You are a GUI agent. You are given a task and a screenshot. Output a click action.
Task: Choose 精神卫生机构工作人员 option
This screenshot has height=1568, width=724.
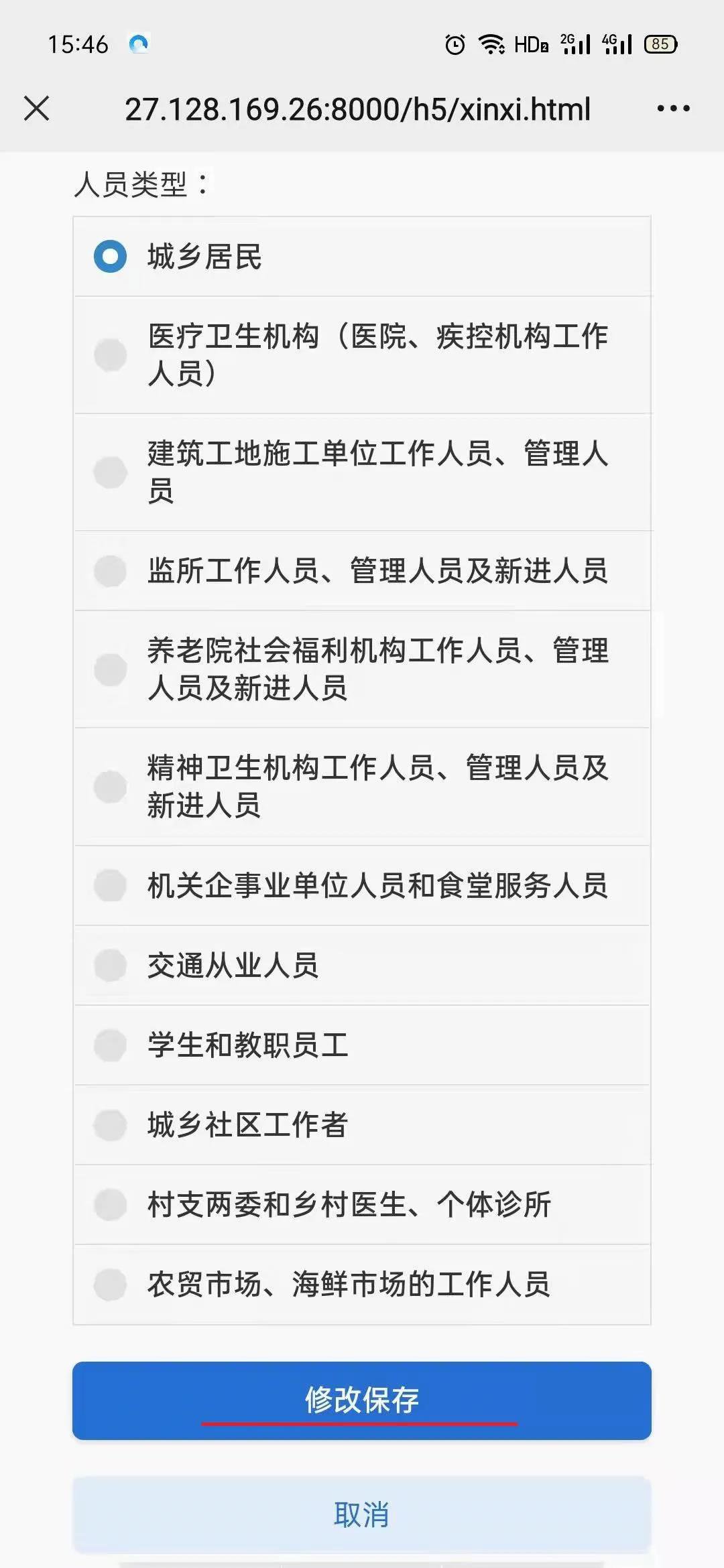pyautogui.click(x=111, y=787)
